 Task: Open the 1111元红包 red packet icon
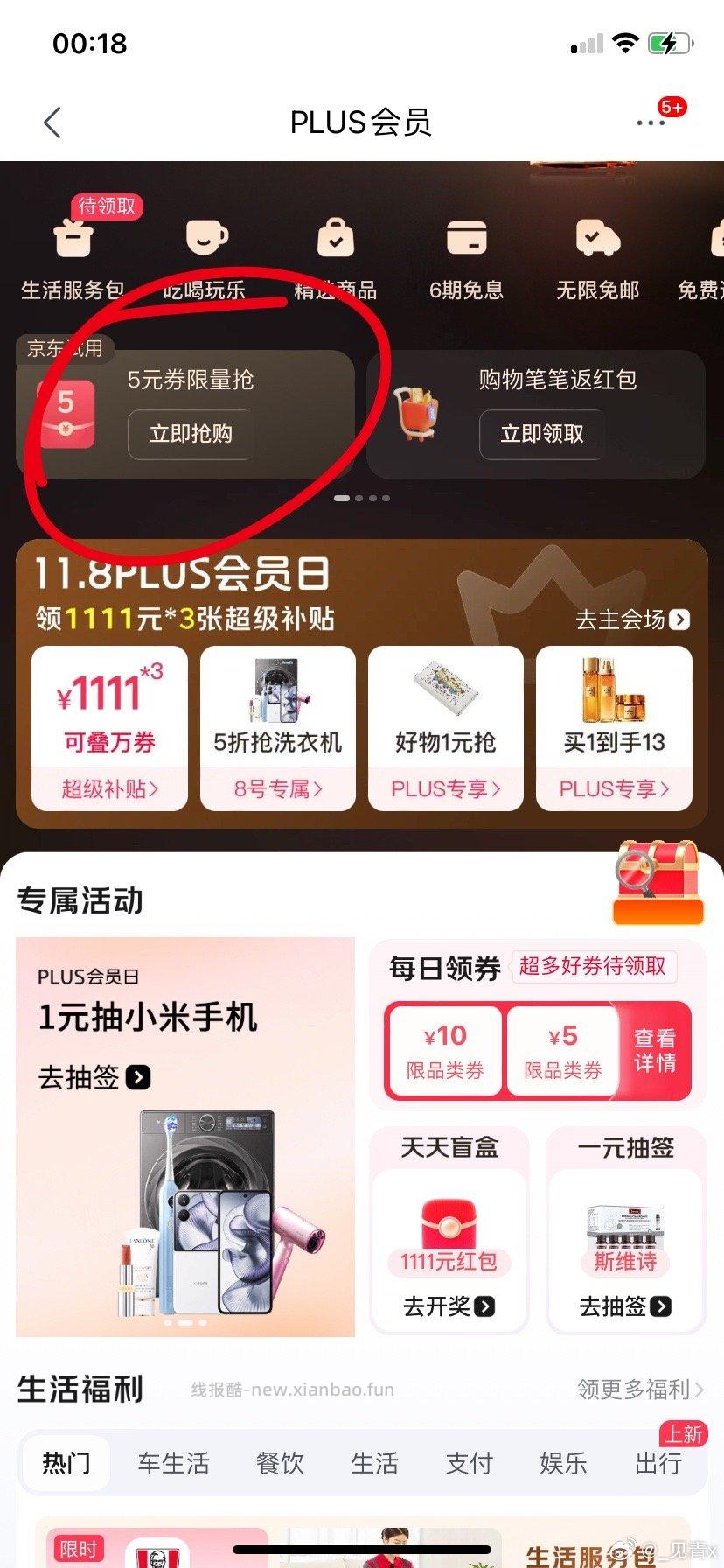(448, 1225)
